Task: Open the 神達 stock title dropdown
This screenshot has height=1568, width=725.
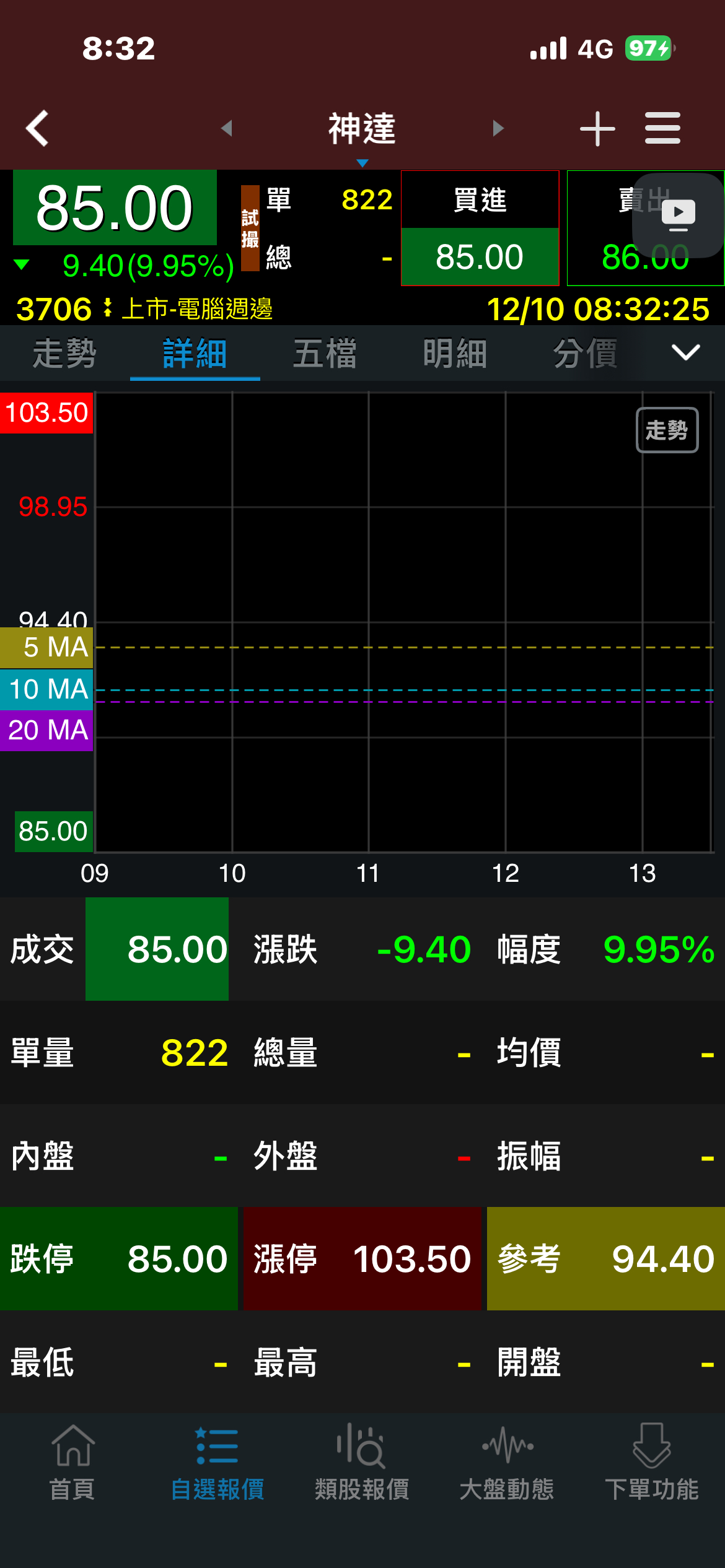Action: (362, 130)
